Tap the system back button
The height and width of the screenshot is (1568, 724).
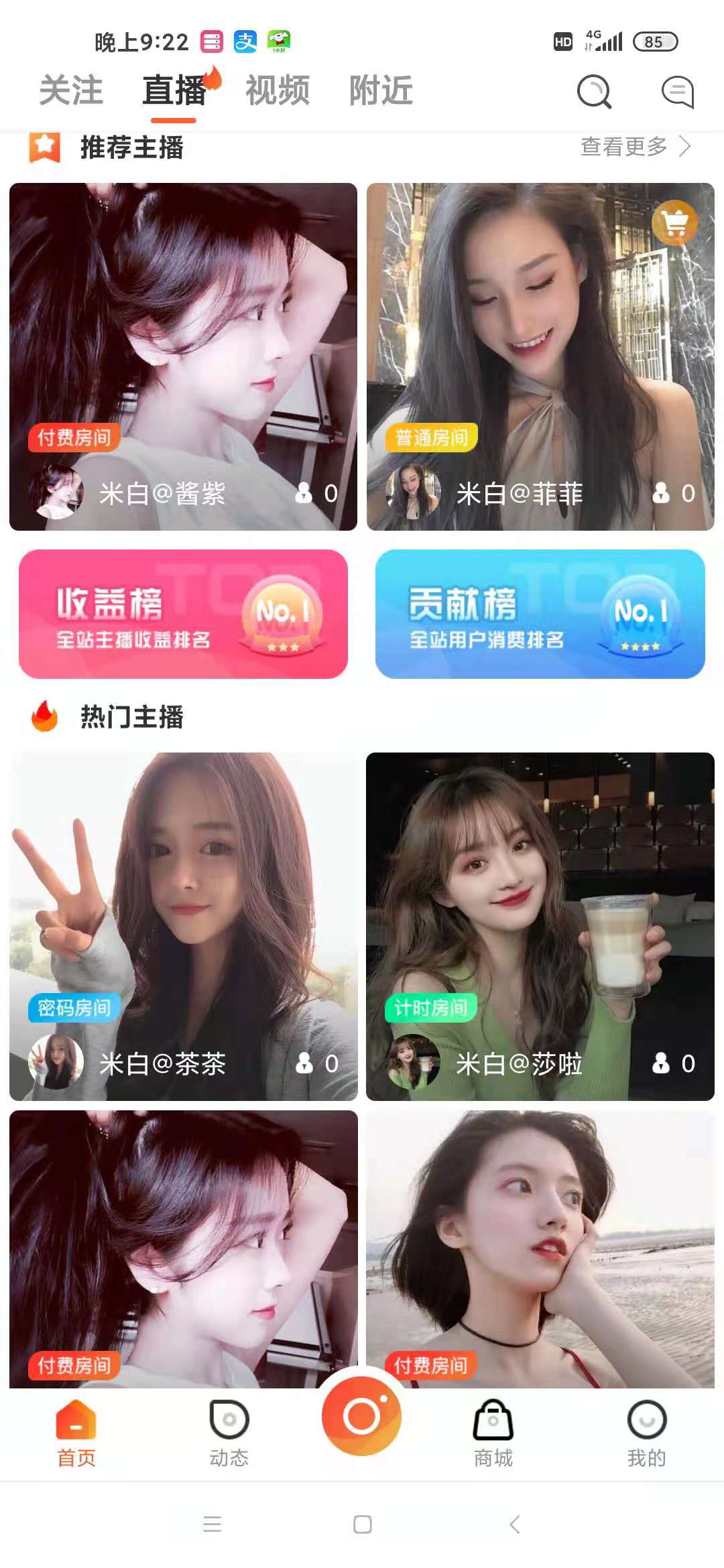point(515,1524)
